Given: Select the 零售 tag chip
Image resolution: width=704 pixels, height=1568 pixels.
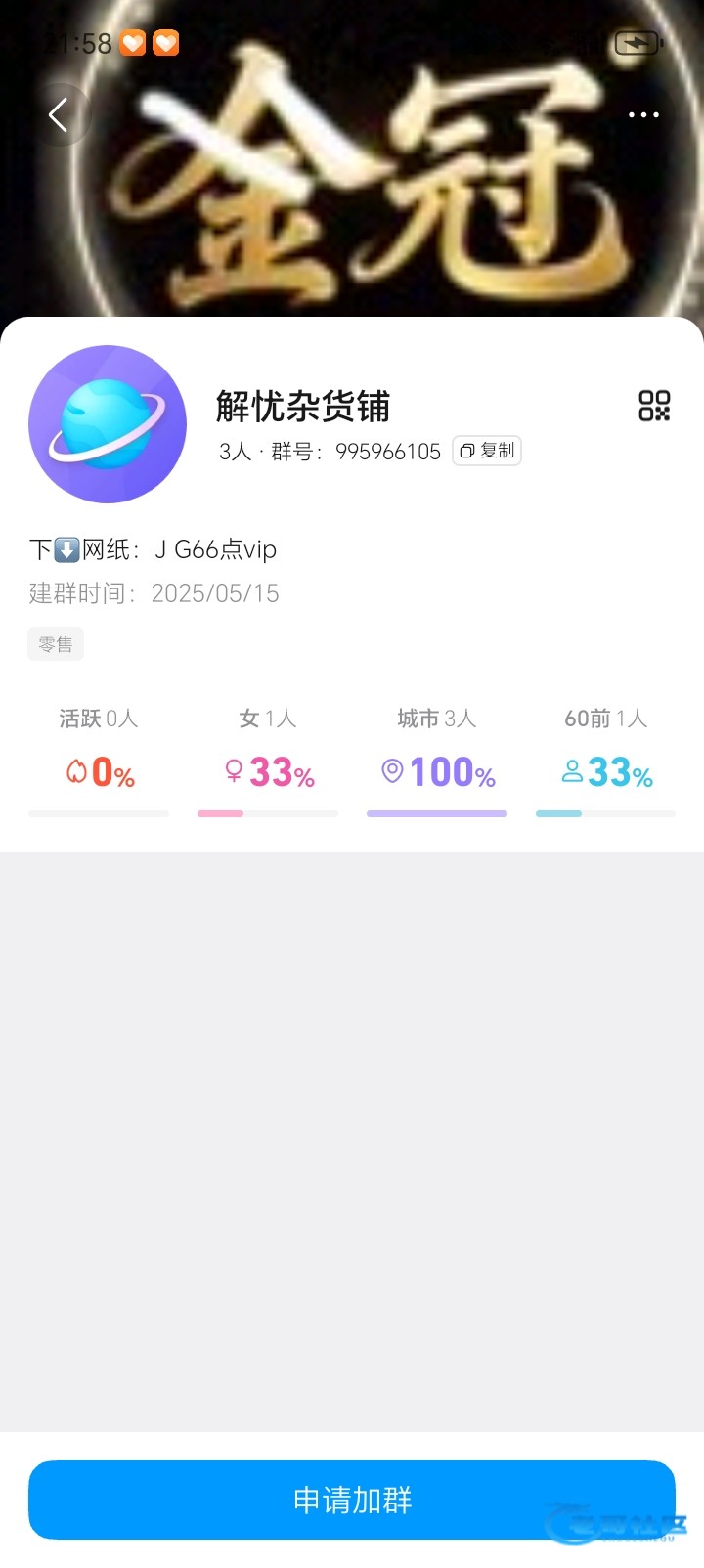Looking at the screenshot, I should point(56,644).
